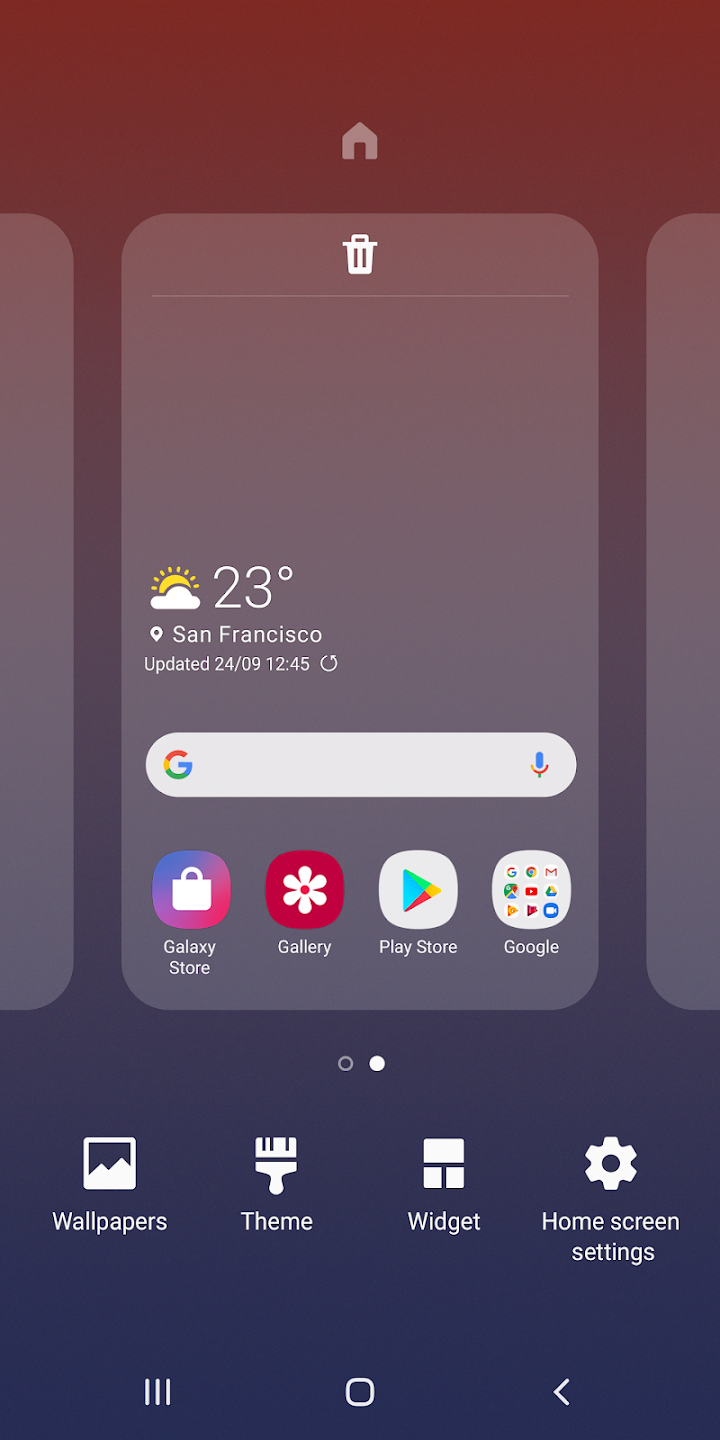Delete this home screen page

pyautogui.click(x=360, y=255)
